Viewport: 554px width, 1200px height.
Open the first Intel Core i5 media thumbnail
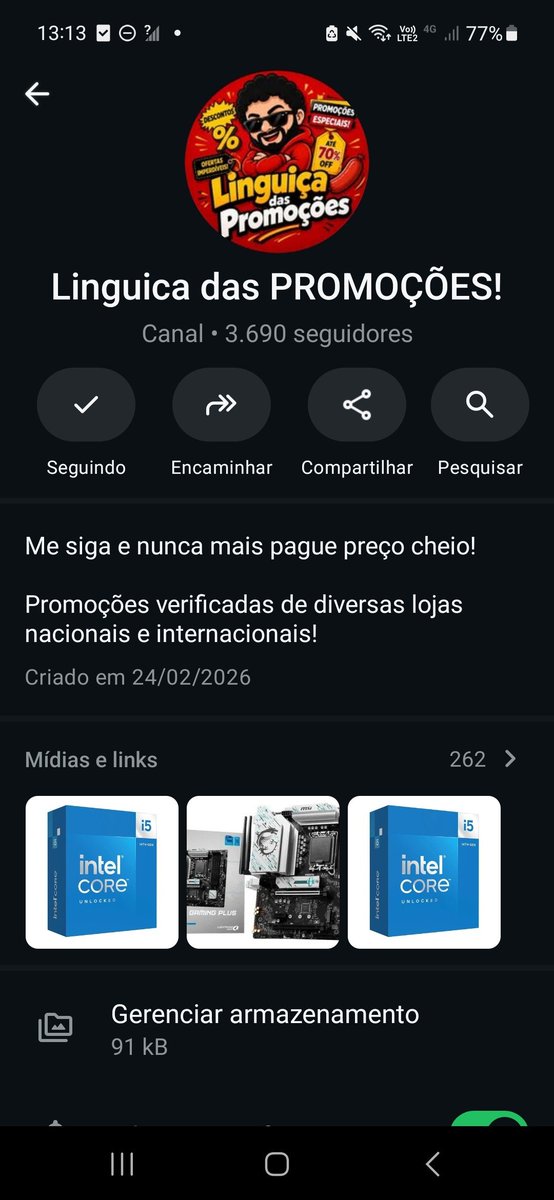point(102,872)
